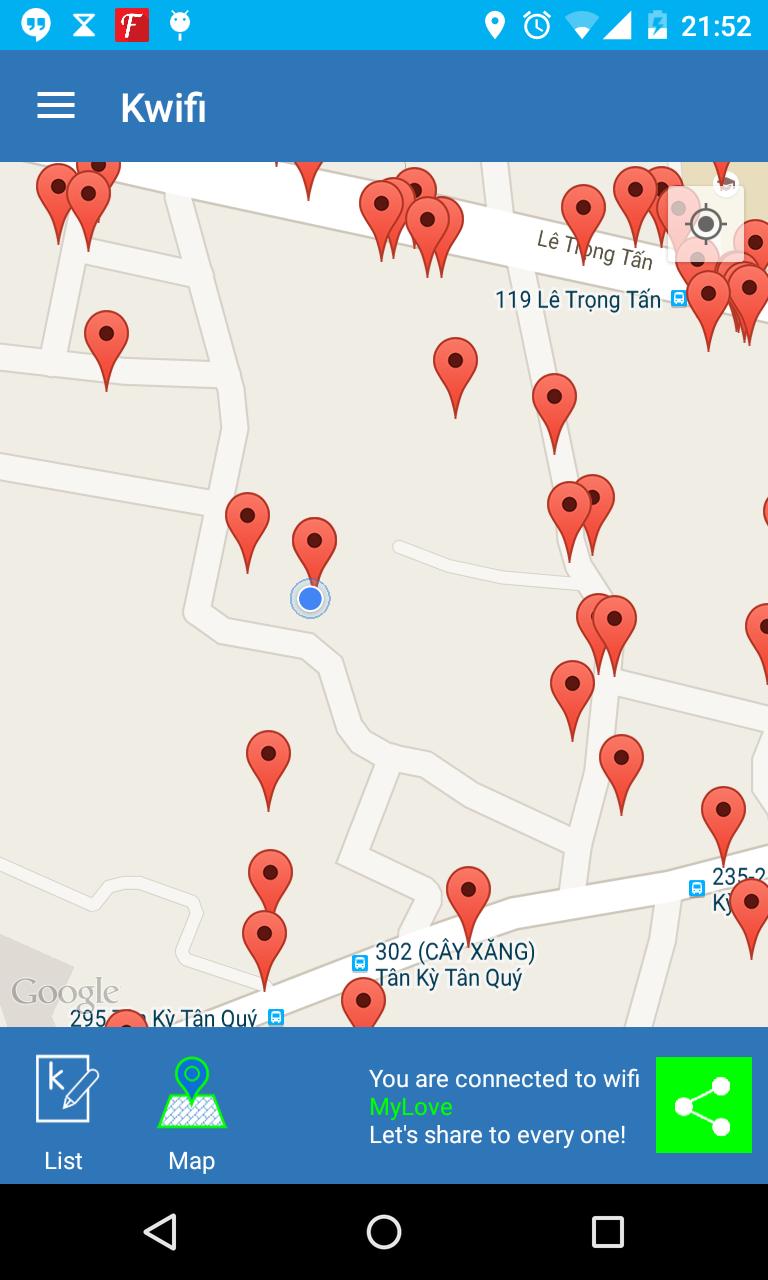Open the 119 Lê Trọng Tấn bus stop

tap(679, 298)
